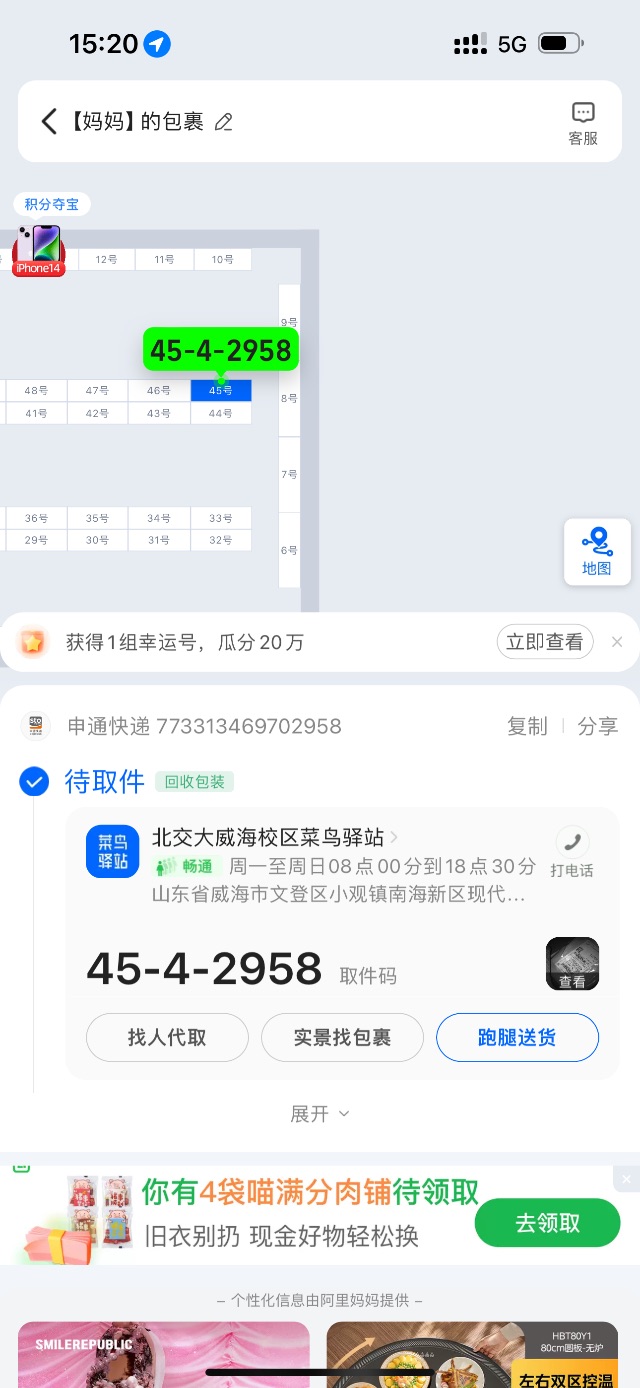Expand details with 展开
The image size is (640, 1388).
tap(319, 1114)
